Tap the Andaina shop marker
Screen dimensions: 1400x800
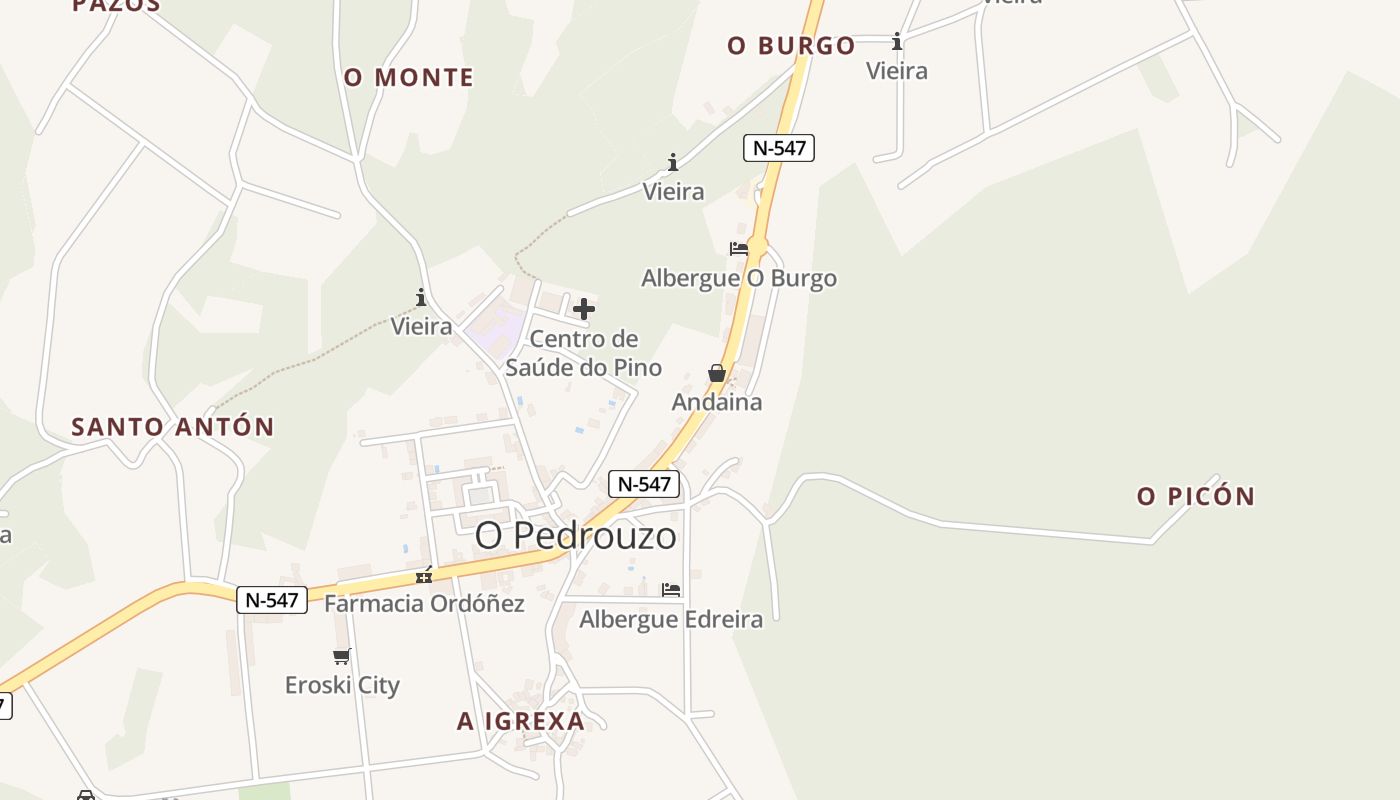[x=717, y=374]
